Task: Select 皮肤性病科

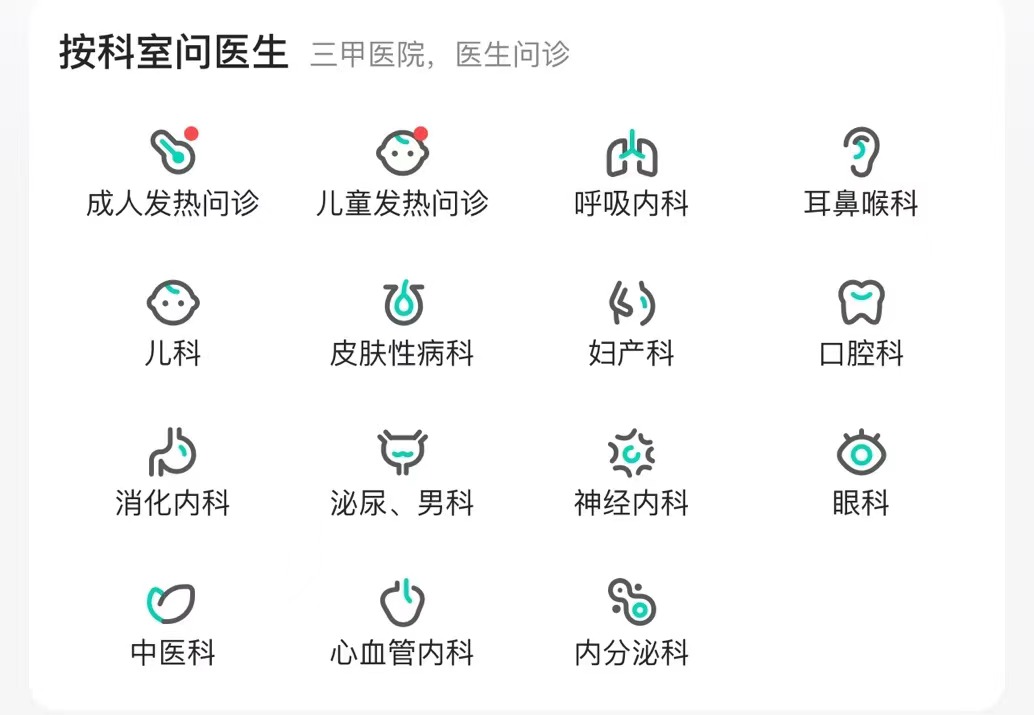Action: pos(402,323)
